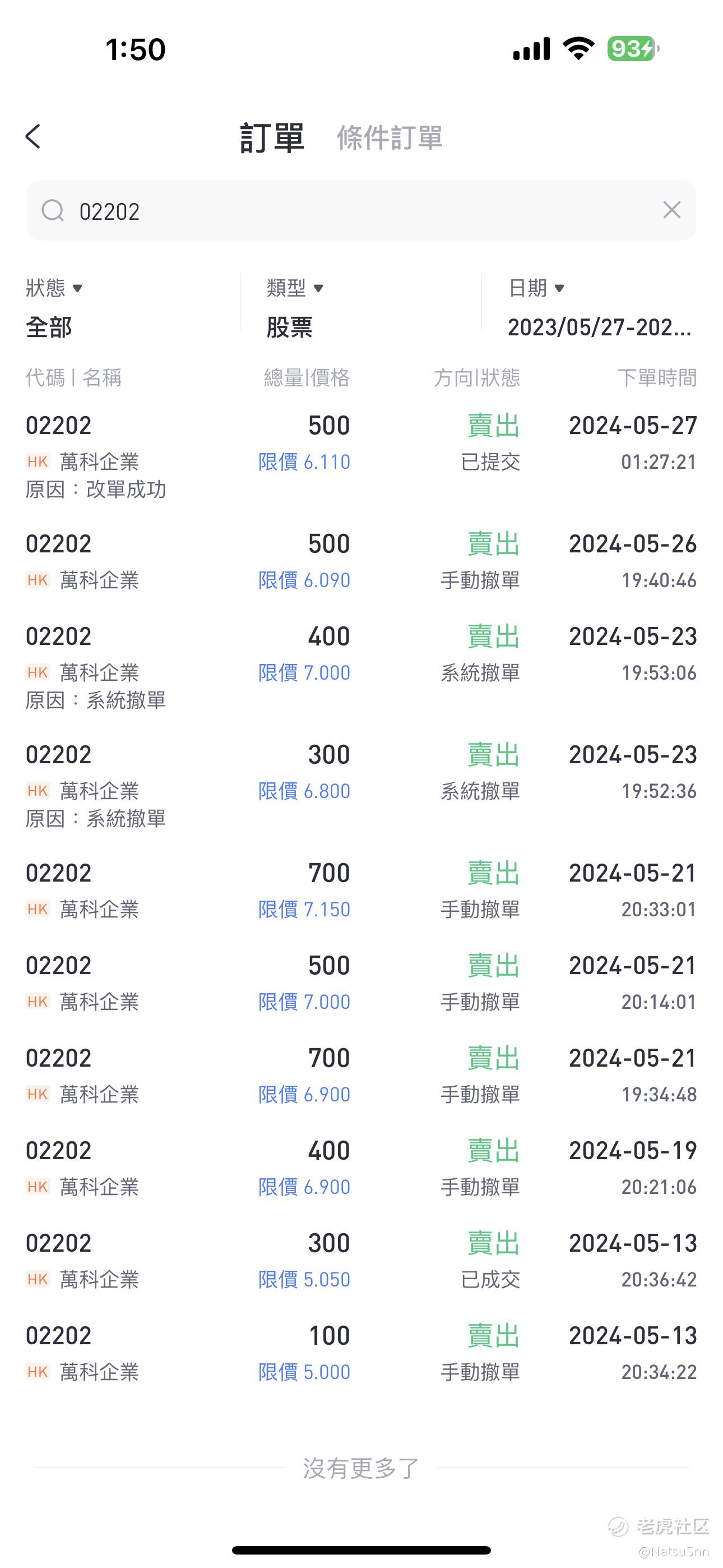Viewport: 723px width, 1568px height.
Task: Open the 700-share order at 6.900
Action: [x=361, y=1075]
